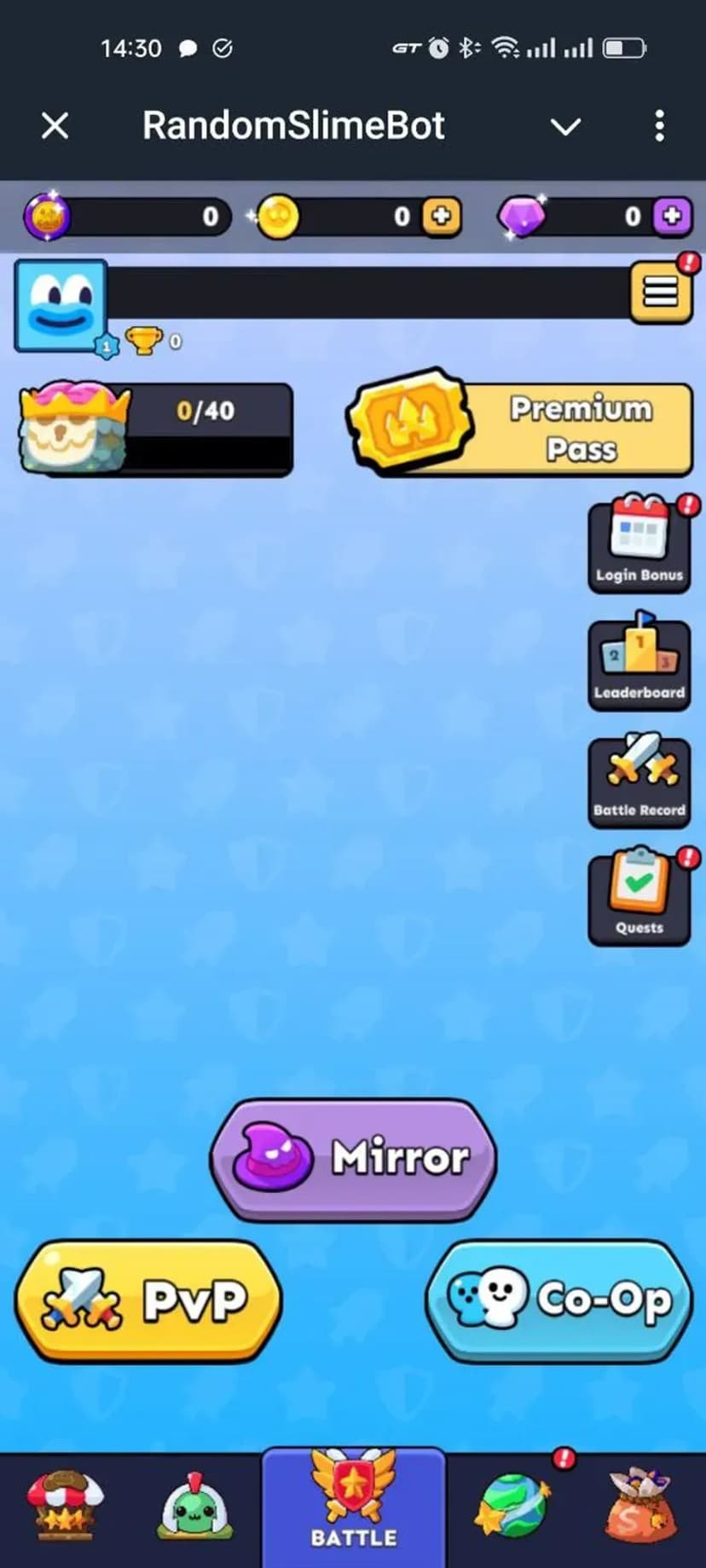Start a Co-Op game

click(x=558, y=1301)
